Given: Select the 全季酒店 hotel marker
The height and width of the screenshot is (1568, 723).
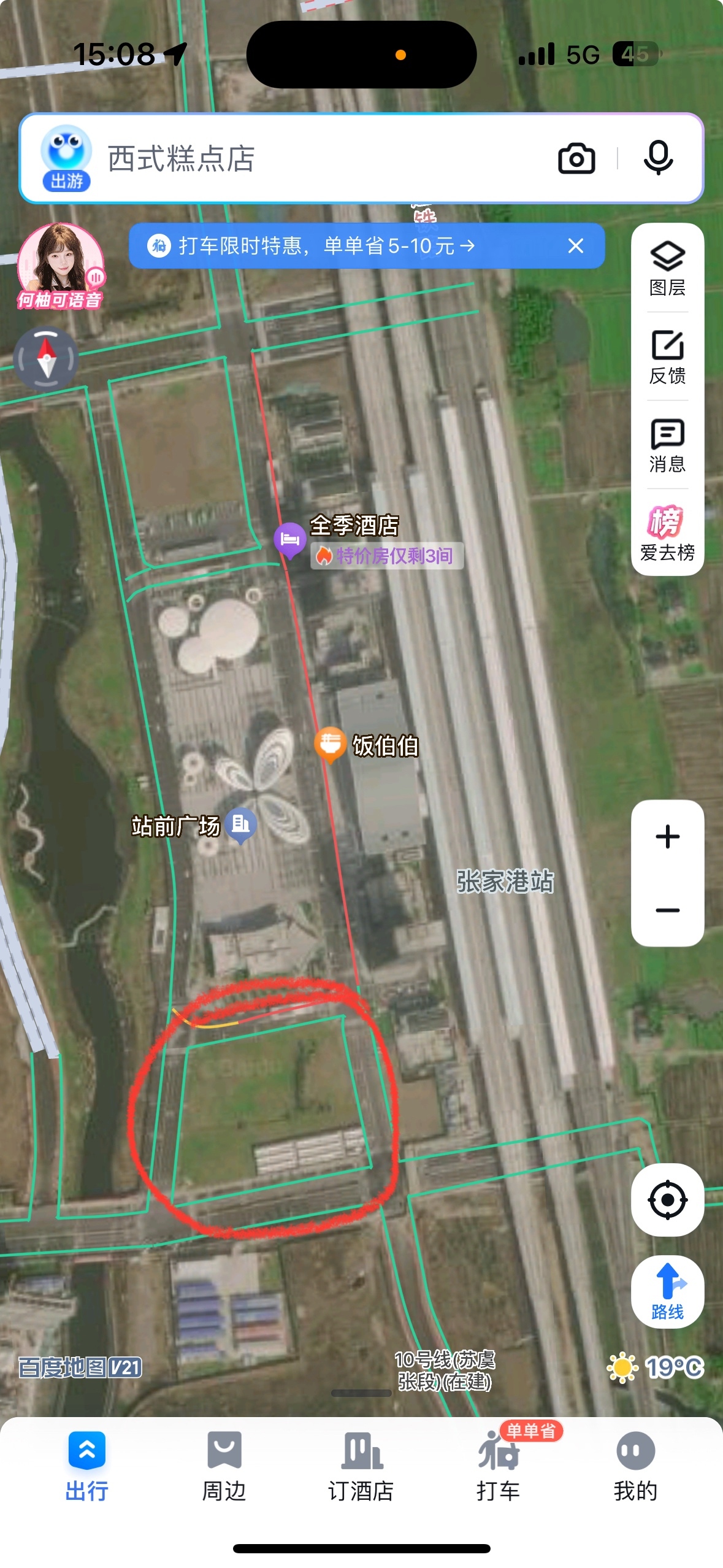Looking at the screenshot, I should [289, 539].
